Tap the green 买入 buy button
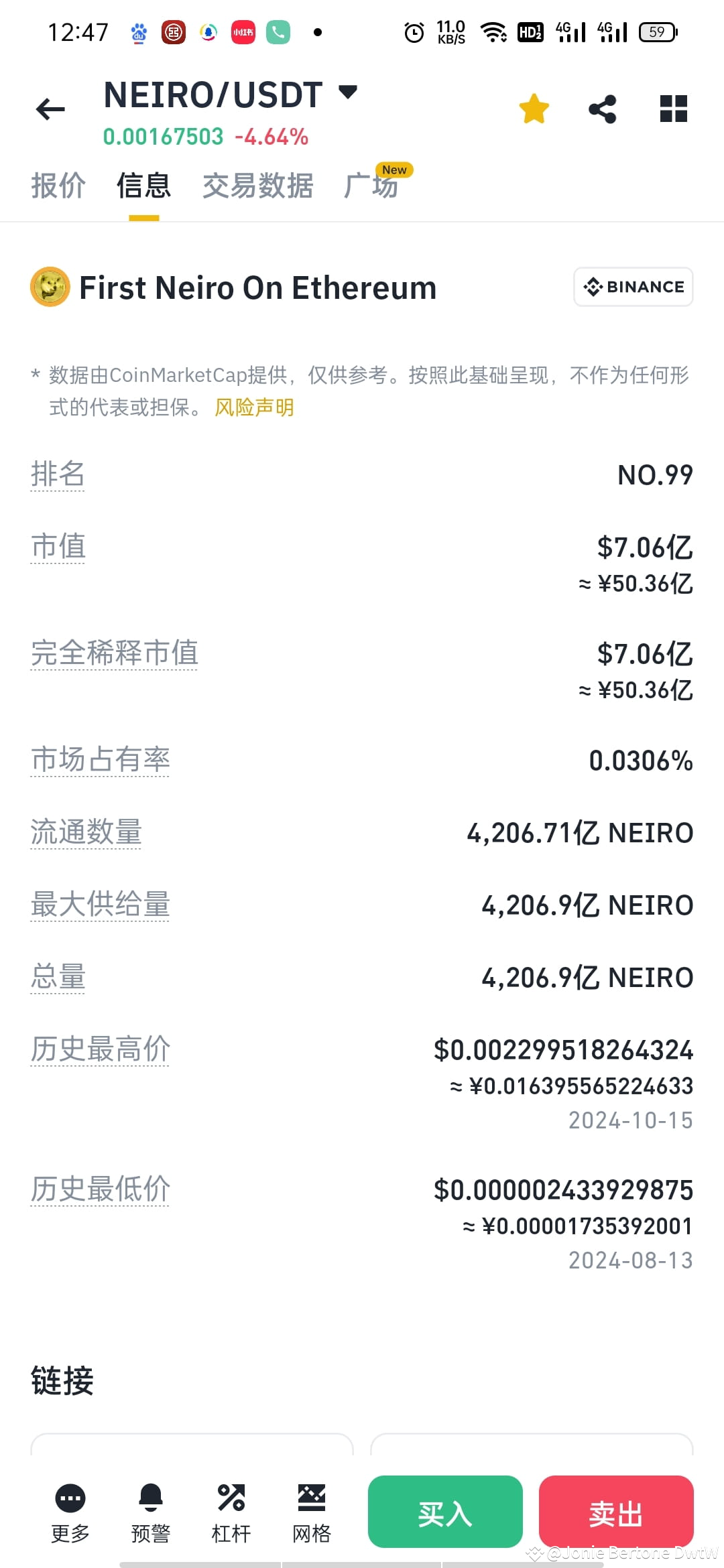Image resolution: width=724 pixels, height=1568 pixels. click(444, 1511)
